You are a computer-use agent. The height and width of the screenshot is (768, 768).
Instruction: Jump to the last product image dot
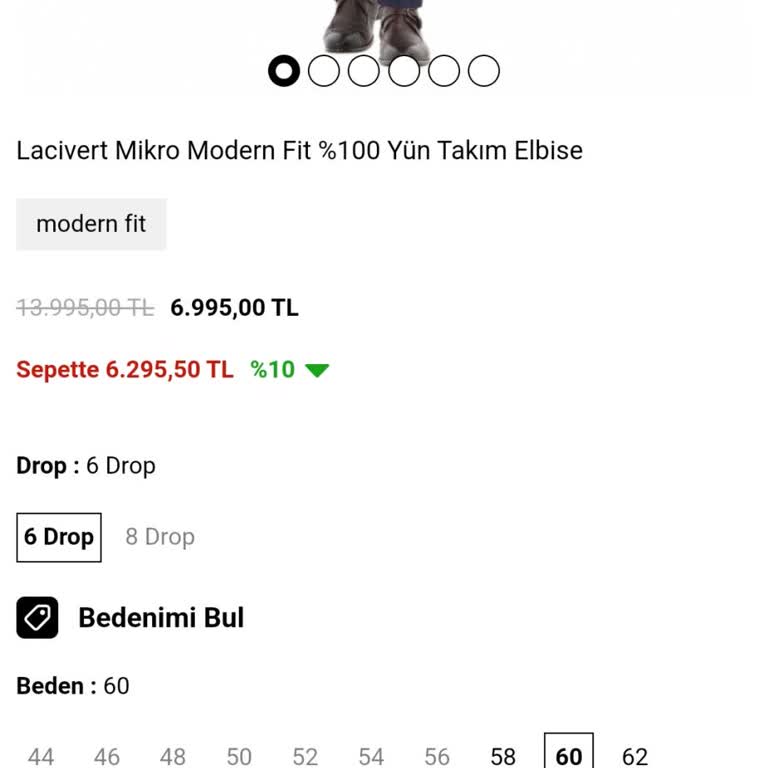tap(484, 71)
